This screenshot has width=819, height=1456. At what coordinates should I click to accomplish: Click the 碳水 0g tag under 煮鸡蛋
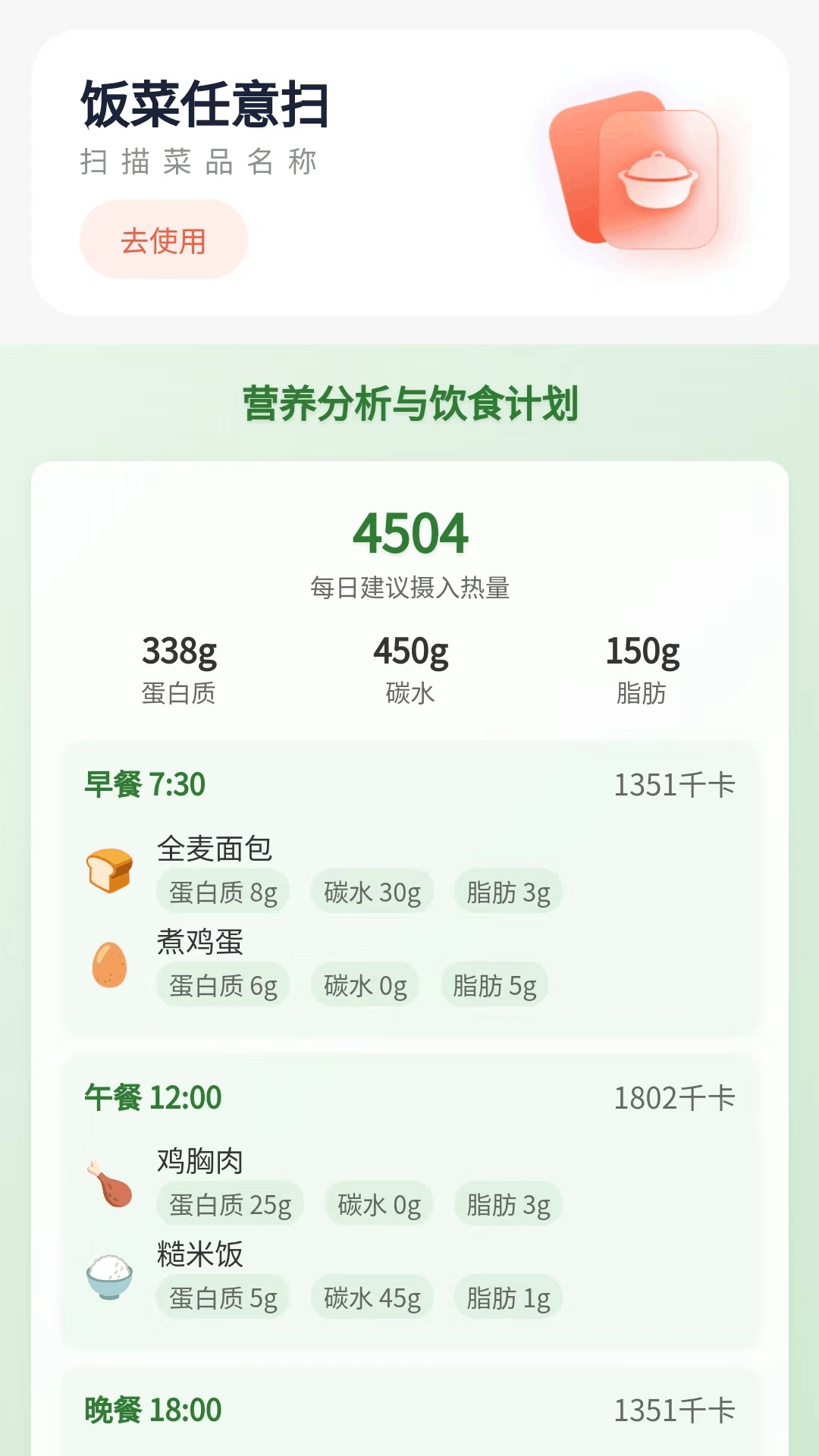coord(365,984)
